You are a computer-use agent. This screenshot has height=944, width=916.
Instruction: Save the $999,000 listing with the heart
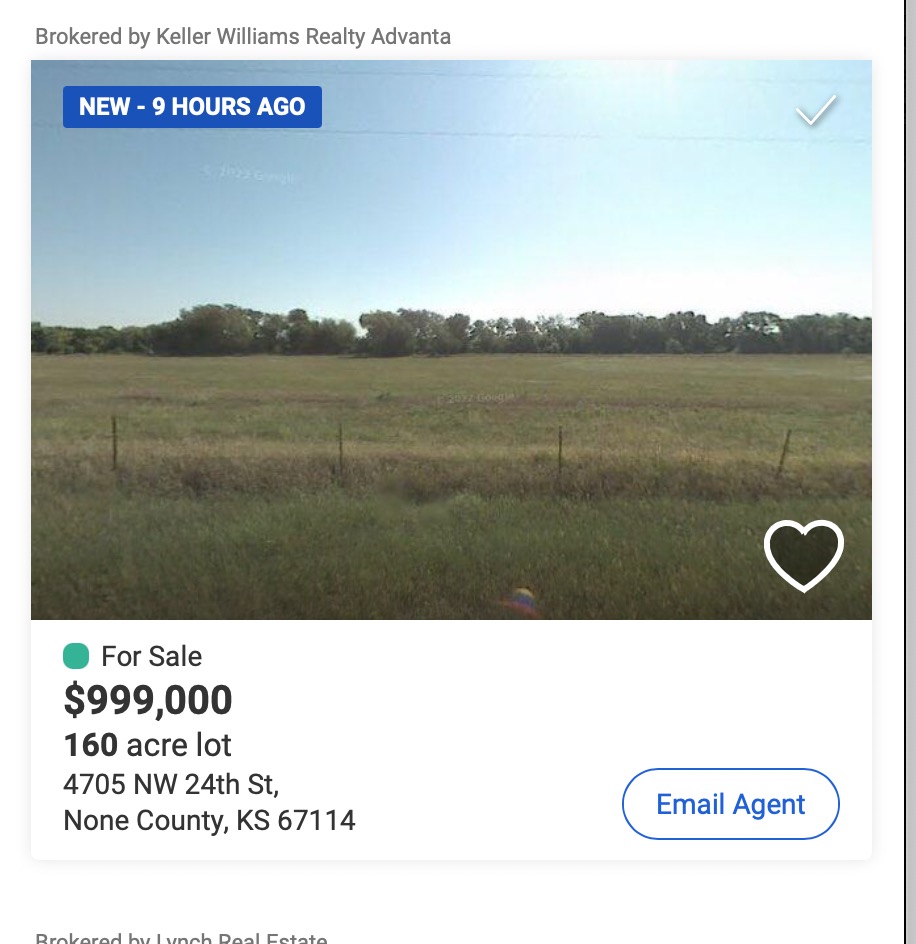tap(803, 555)
